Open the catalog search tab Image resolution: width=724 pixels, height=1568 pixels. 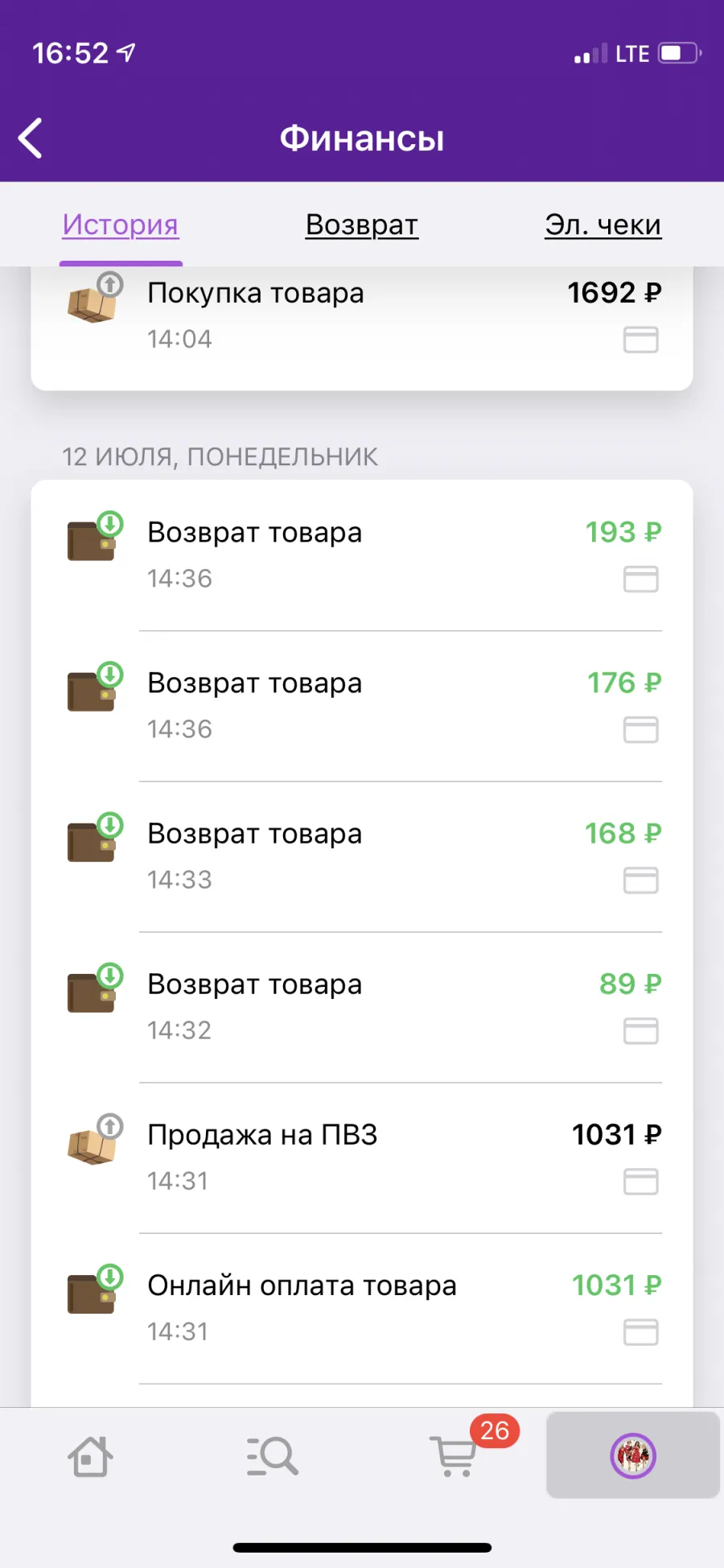point(272,1456)
